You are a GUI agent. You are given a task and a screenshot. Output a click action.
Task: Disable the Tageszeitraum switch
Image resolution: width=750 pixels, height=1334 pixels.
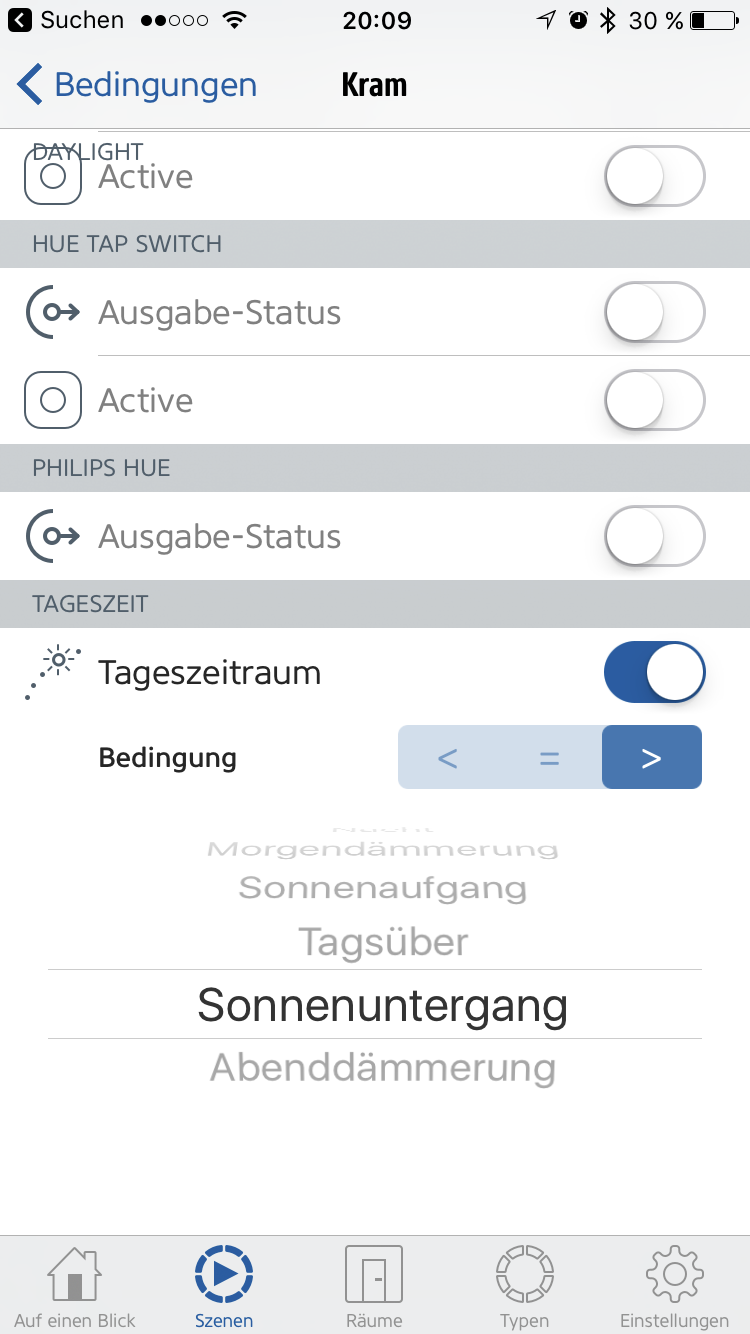tap(655, 673)
